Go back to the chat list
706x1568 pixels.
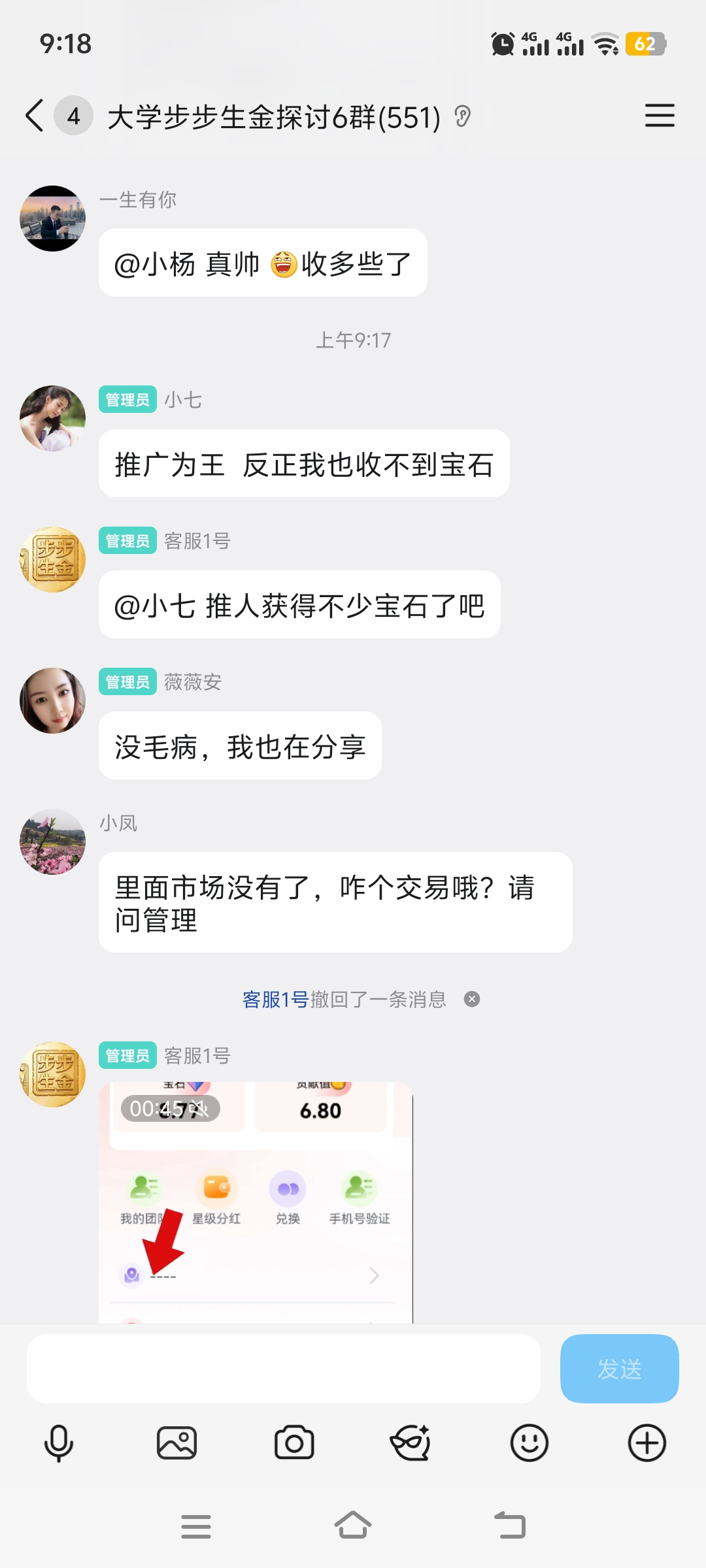click(35, 116)
